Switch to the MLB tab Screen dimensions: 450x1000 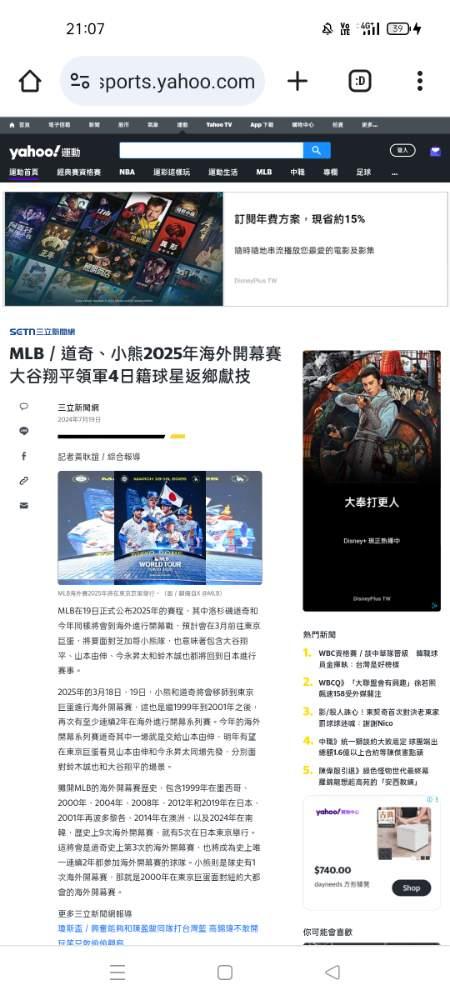point(264,172)
